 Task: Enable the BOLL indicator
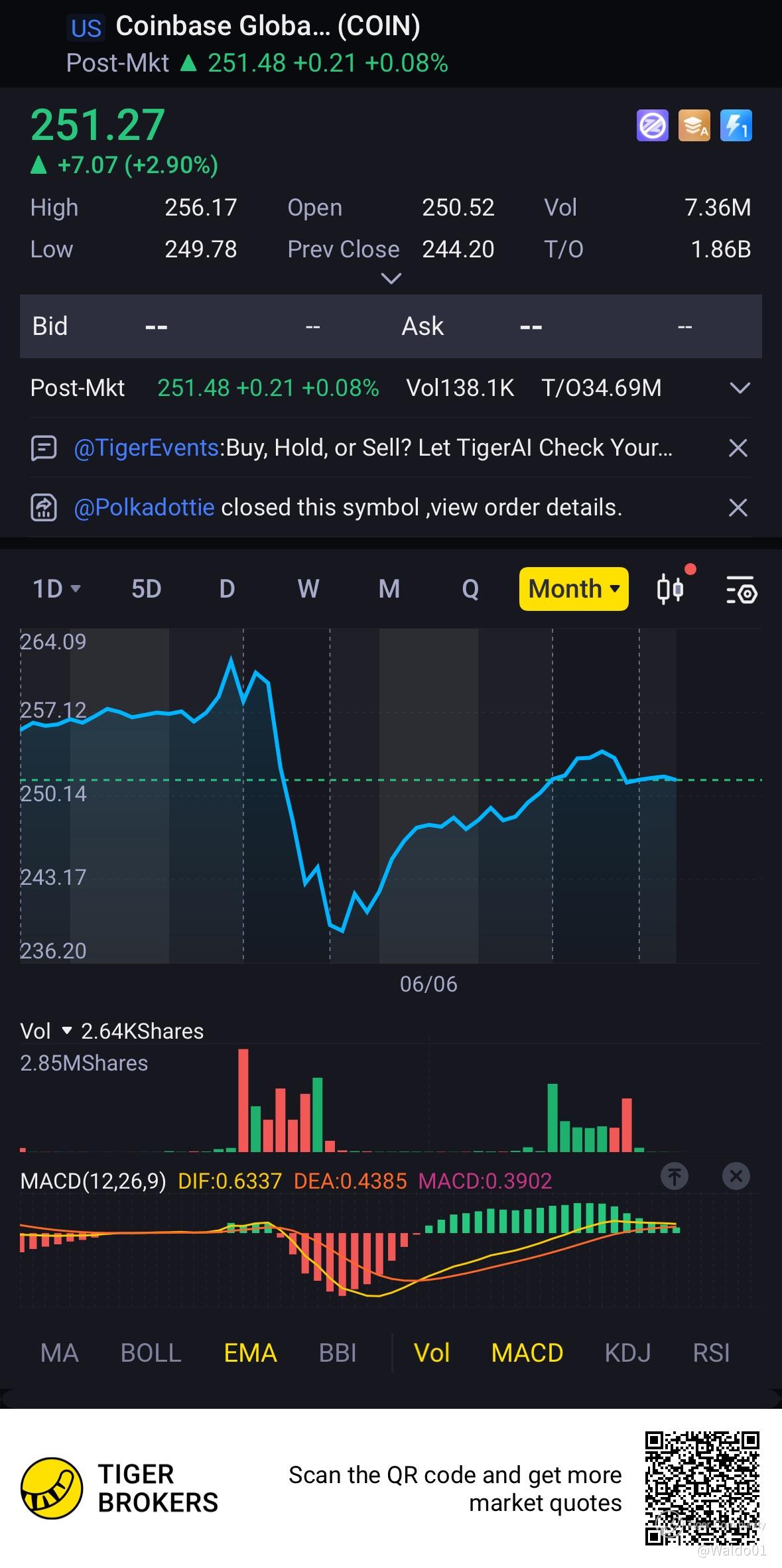[151, 1353]
